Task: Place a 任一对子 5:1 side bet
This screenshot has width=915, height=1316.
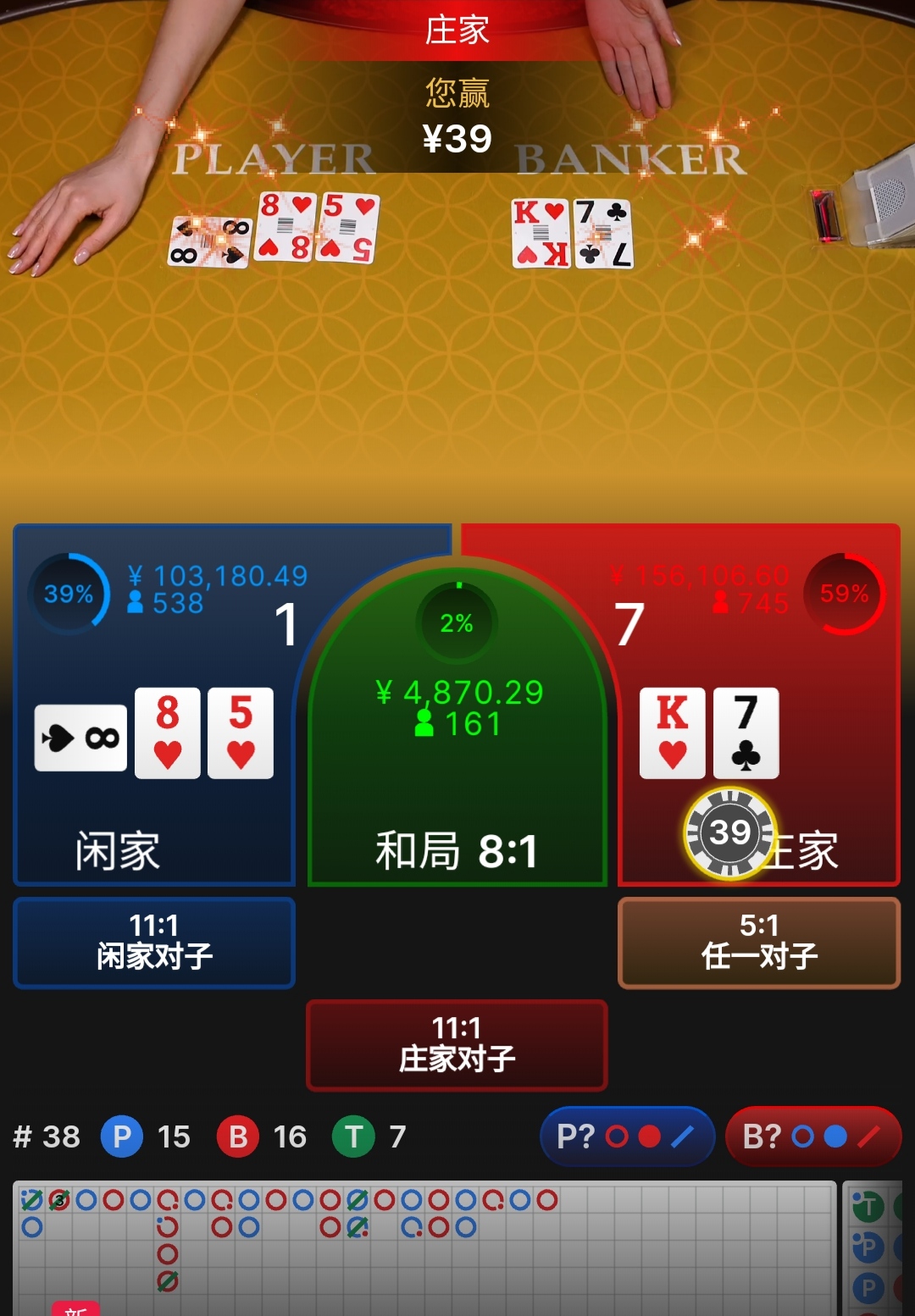Action: point(759,943)
